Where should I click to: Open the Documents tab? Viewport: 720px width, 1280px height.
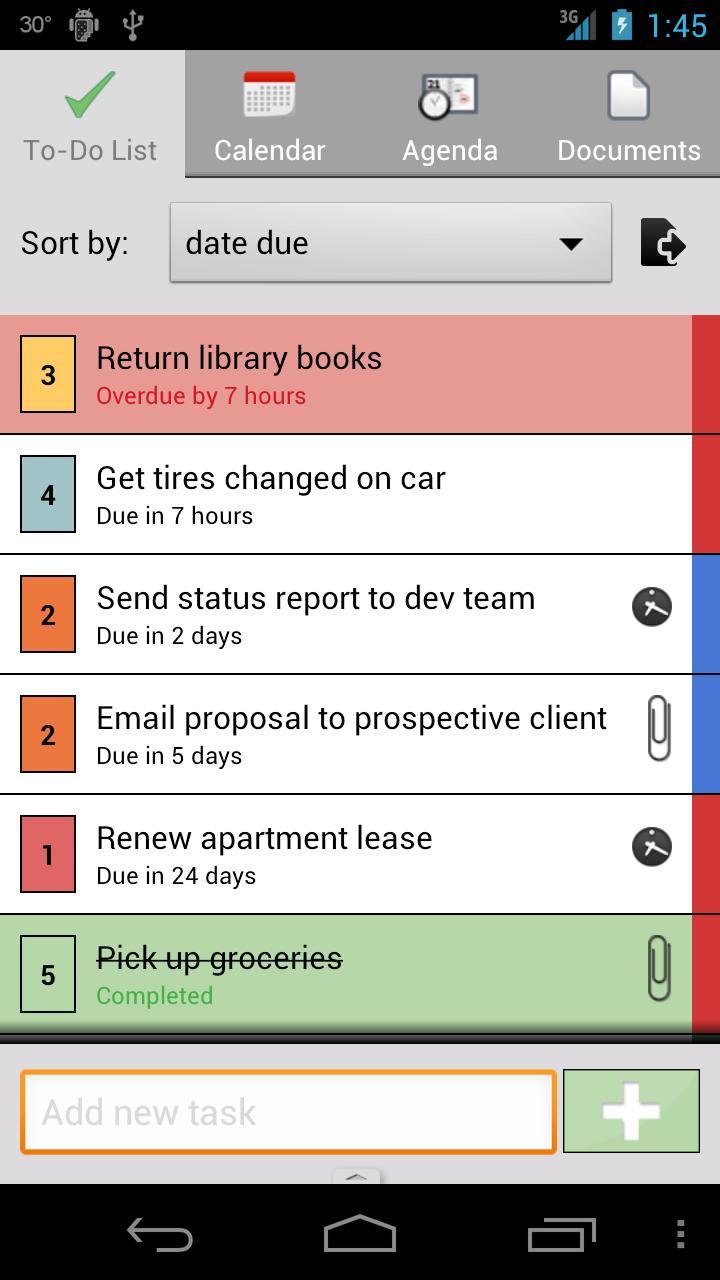tap(628, 115)
